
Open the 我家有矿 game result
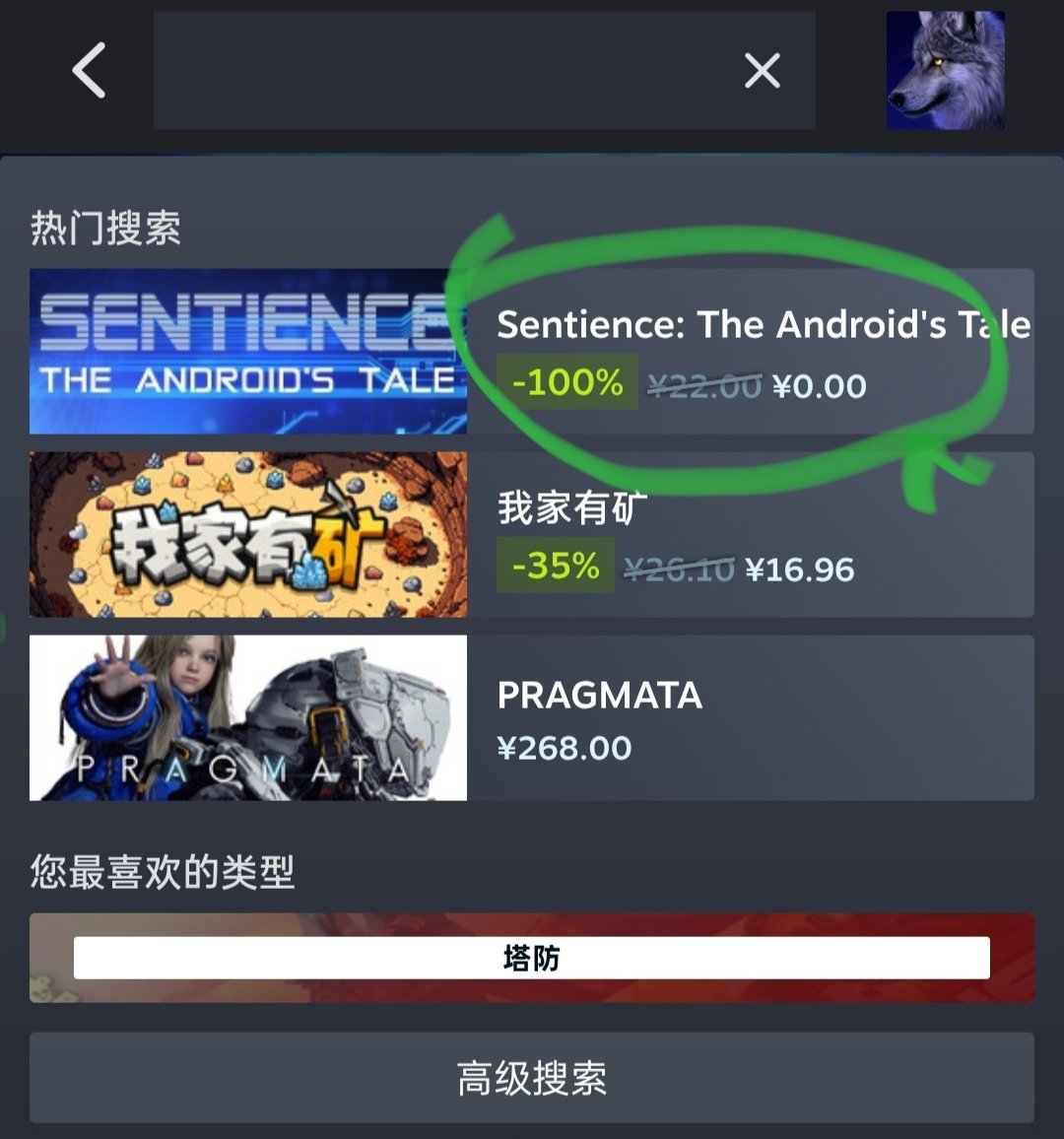click(532, 535)
